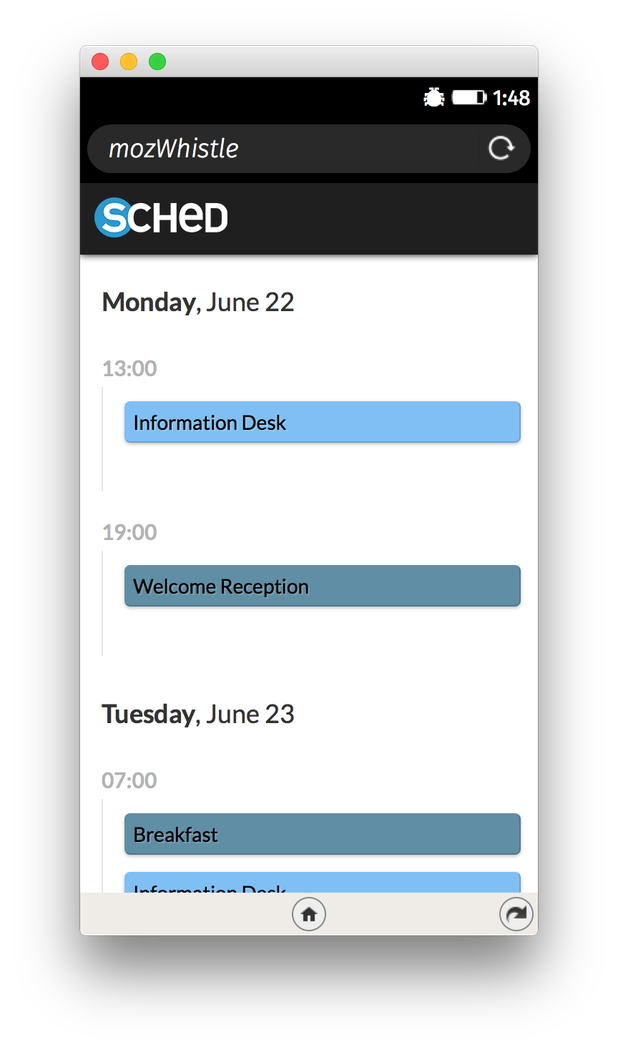Open Tuesday's Breakfast event

[x=322, y=834]
